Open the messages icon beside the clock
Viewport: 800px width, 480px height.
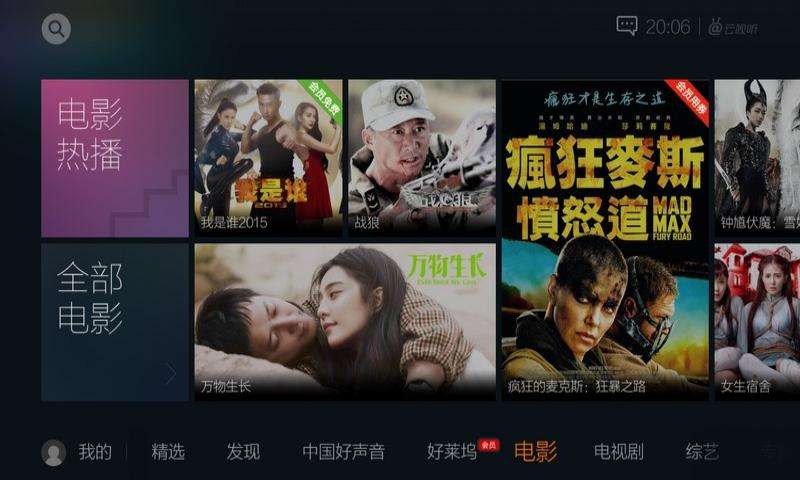point(627,26)
